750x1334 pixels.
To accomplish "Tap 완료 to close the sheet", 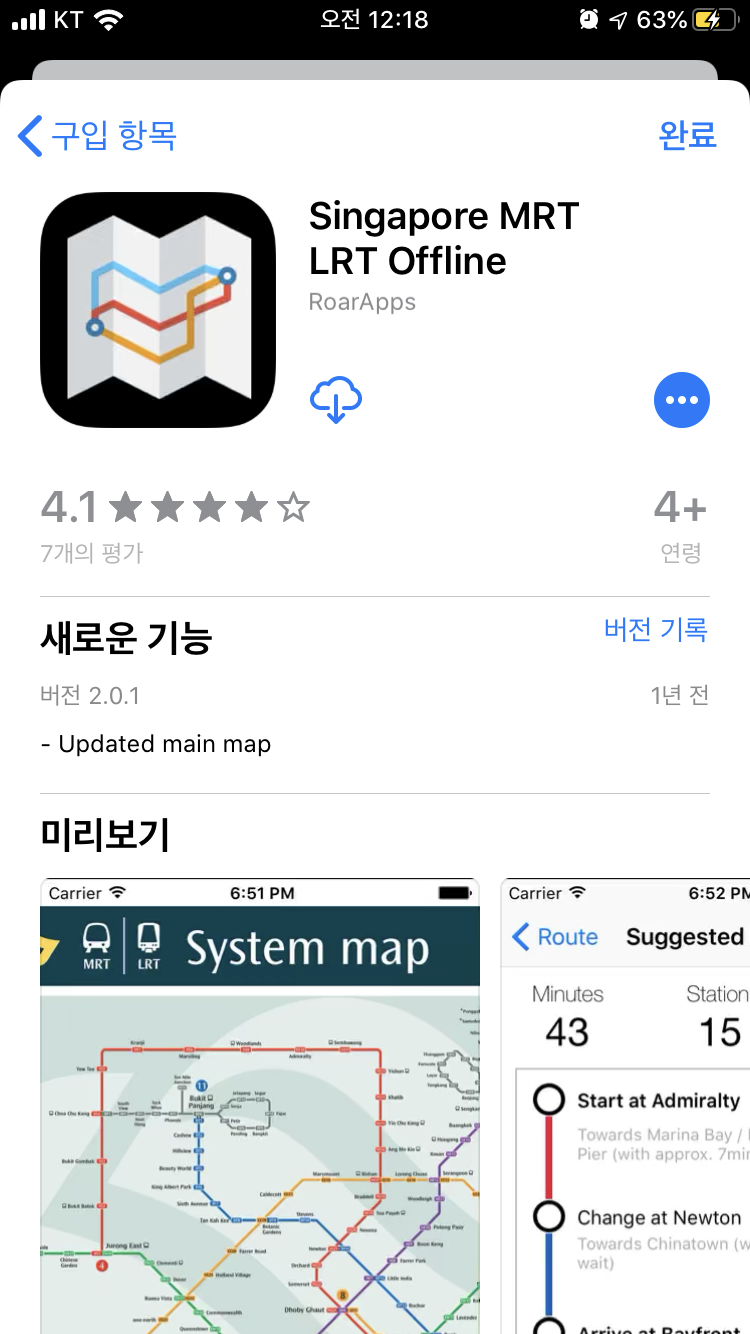I will pyautogui.click(x=687, y=134).
